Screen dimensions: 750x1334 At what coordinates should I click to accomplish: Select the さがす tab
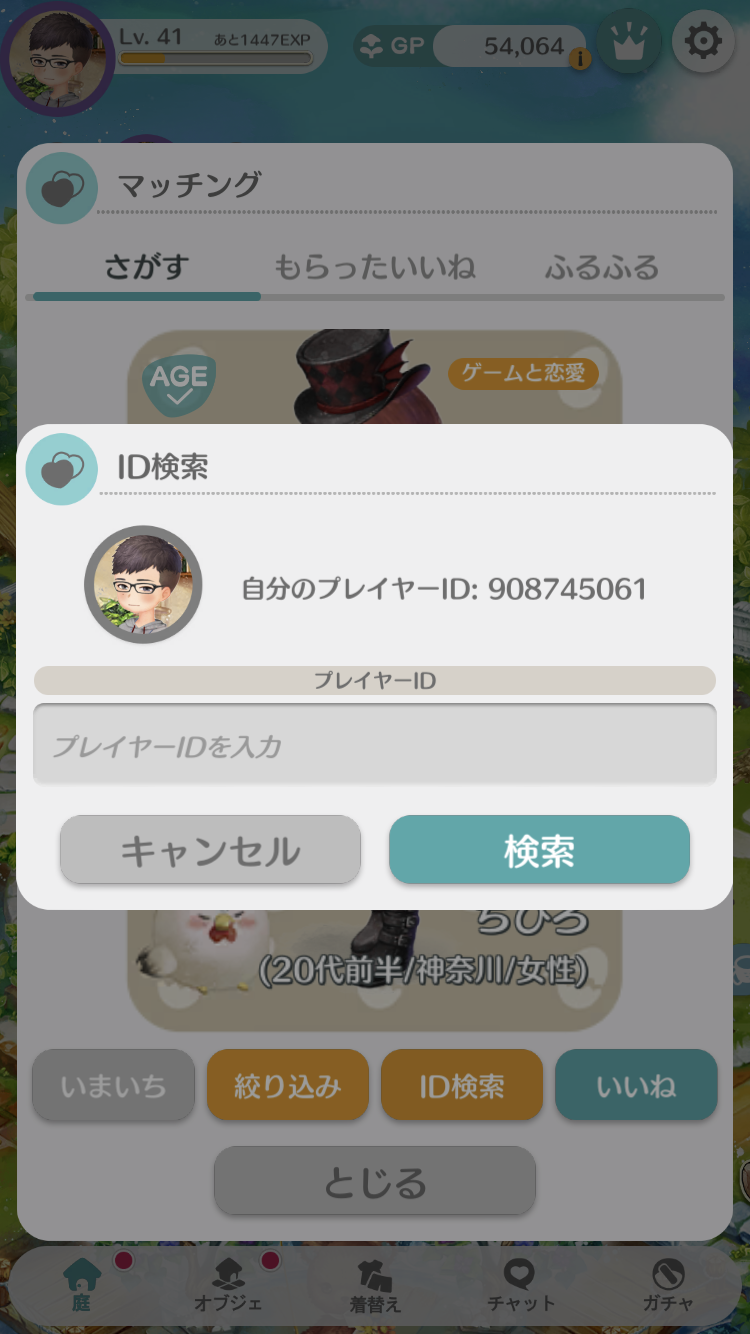tap(147, 267)
